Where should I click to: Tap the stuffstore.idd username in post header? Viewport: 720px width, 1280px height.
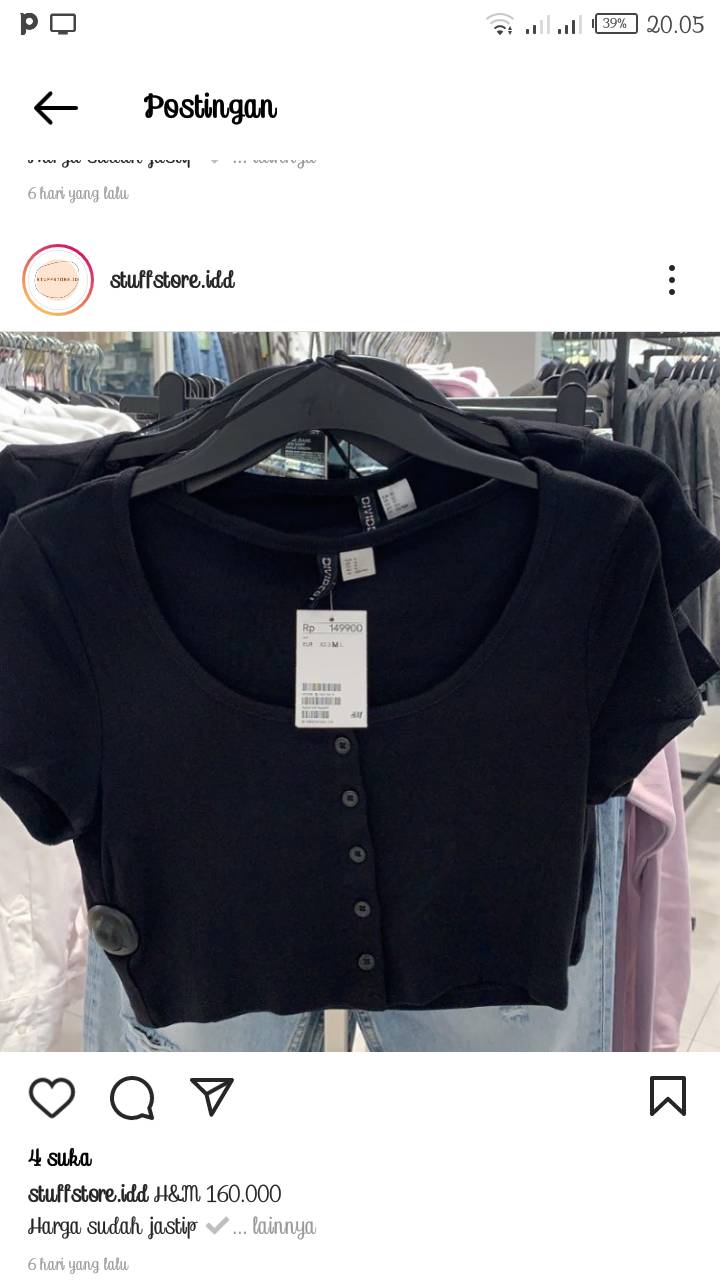pos(172,280)
